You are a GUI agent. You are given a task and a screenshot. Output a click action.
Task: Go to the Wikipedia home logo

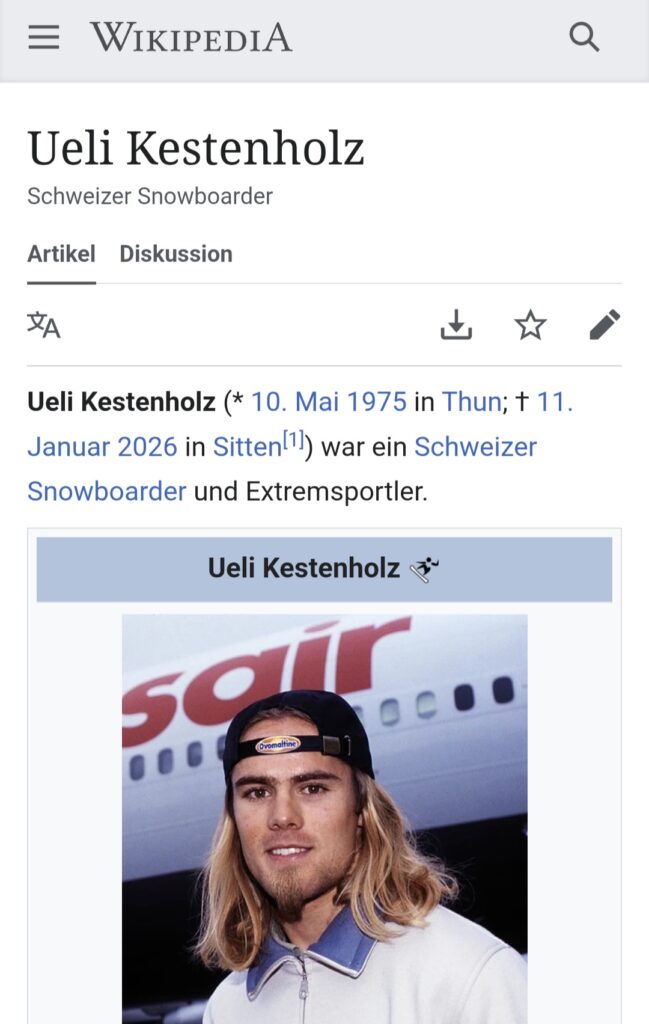191,38
